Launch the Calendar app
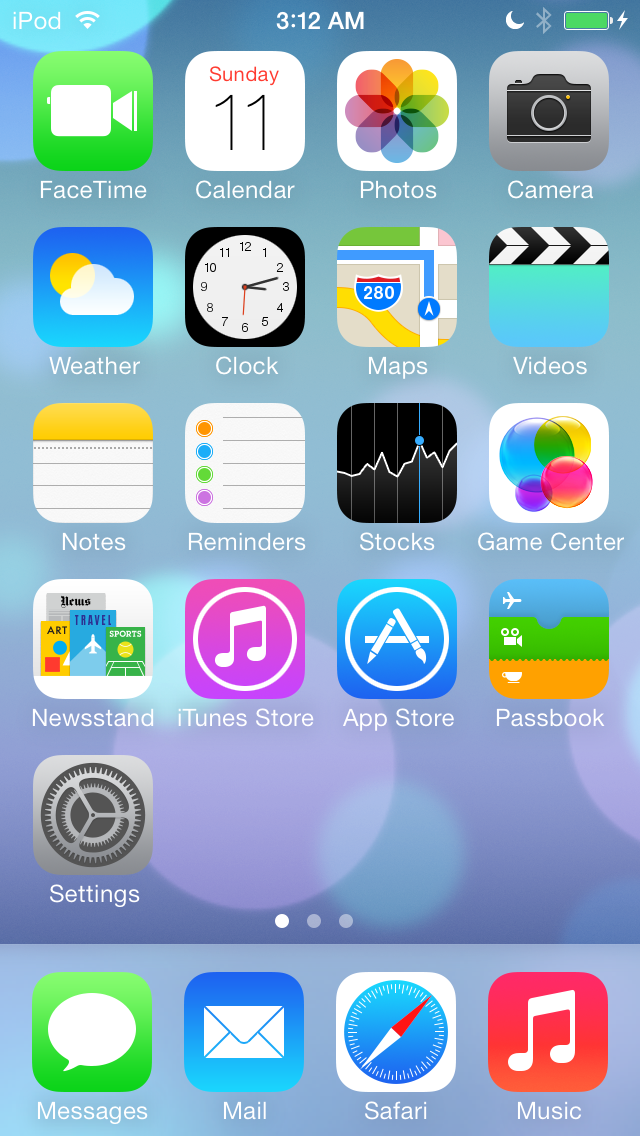 (245, 111)
